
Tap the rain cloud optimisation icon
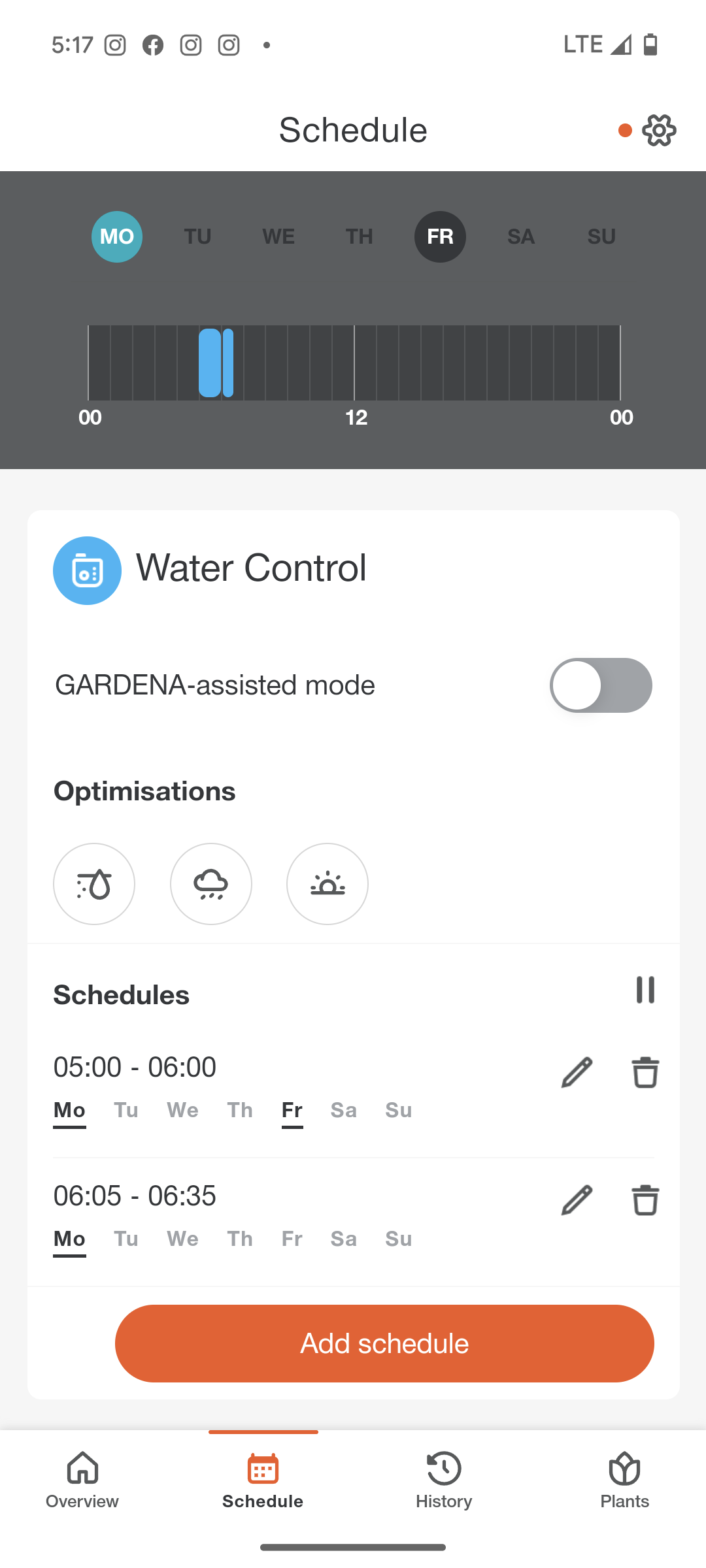tap(211, 884)
